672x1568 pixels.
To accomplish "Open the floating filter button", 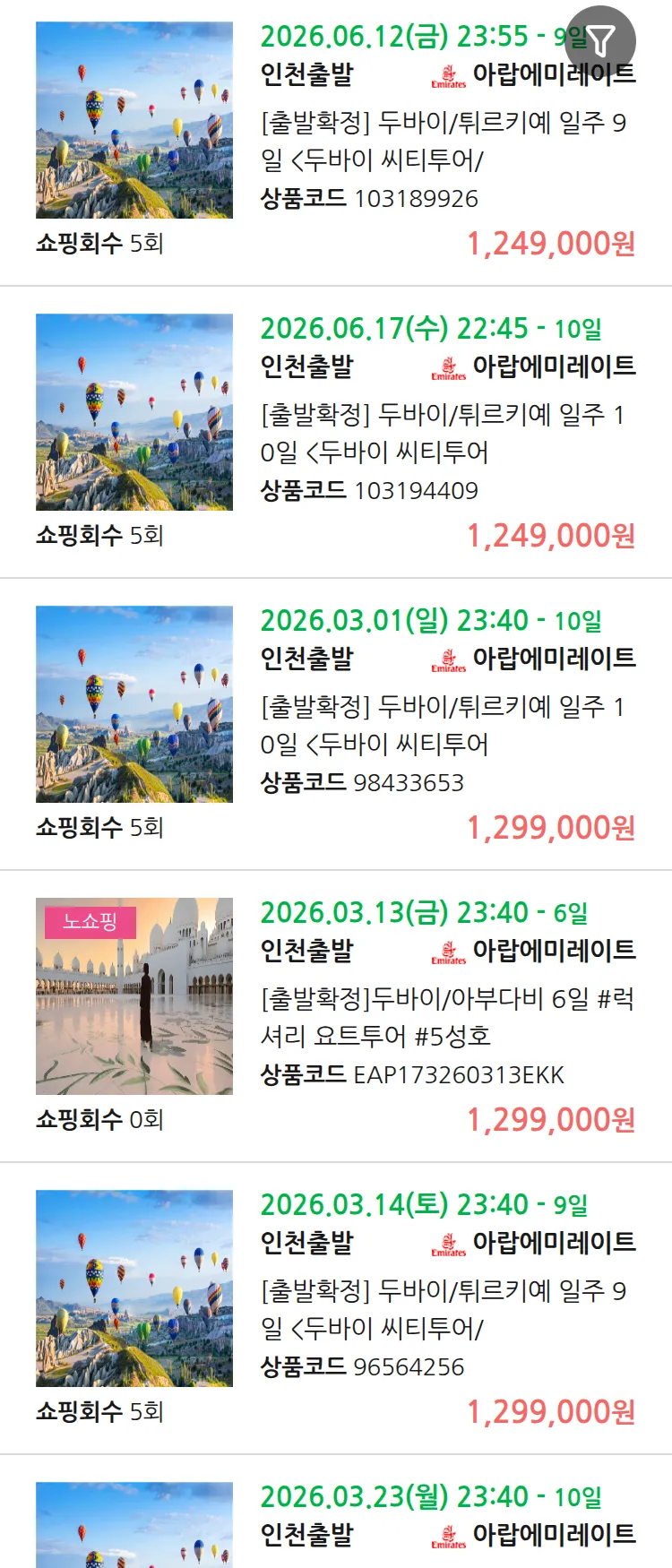I will click(600, 40).
